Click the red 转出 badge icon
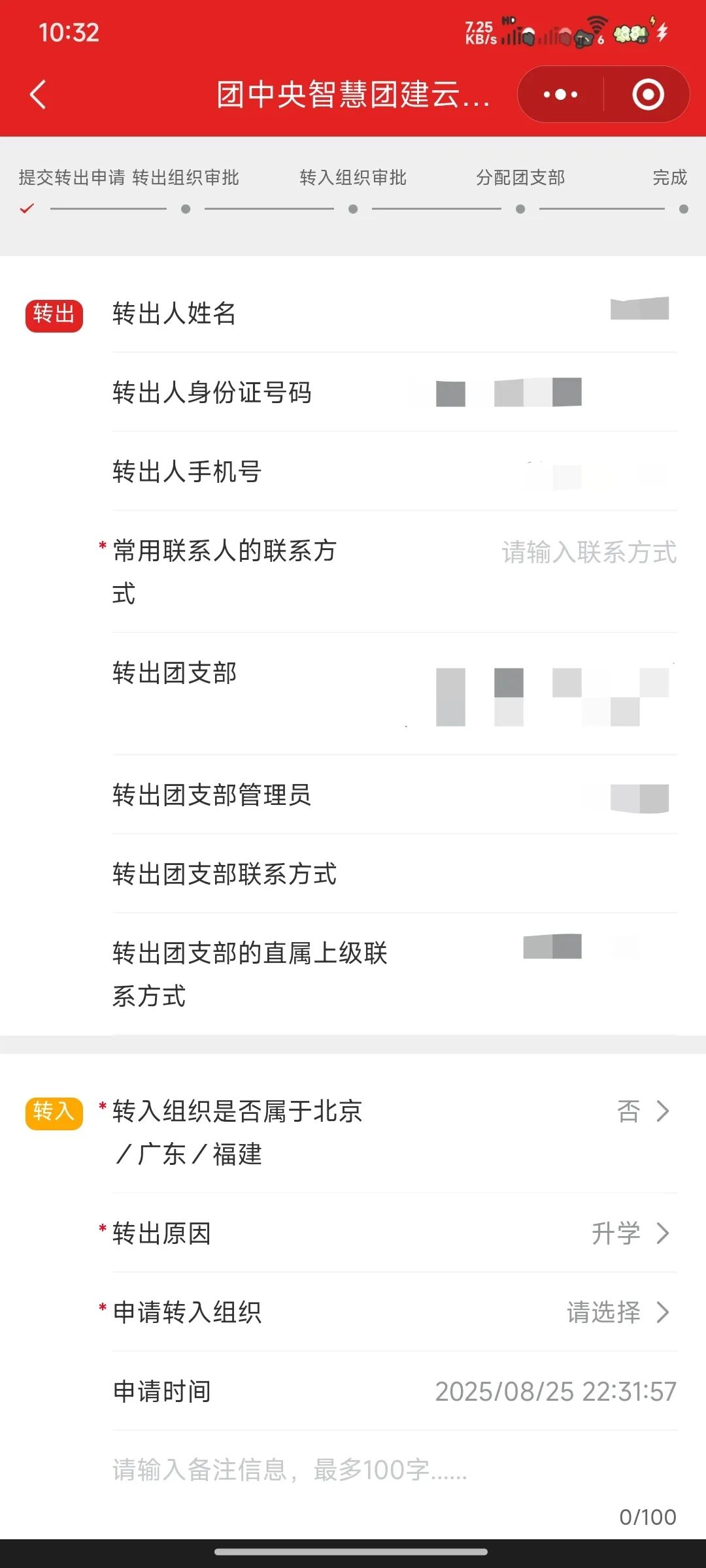 point(54,316)
